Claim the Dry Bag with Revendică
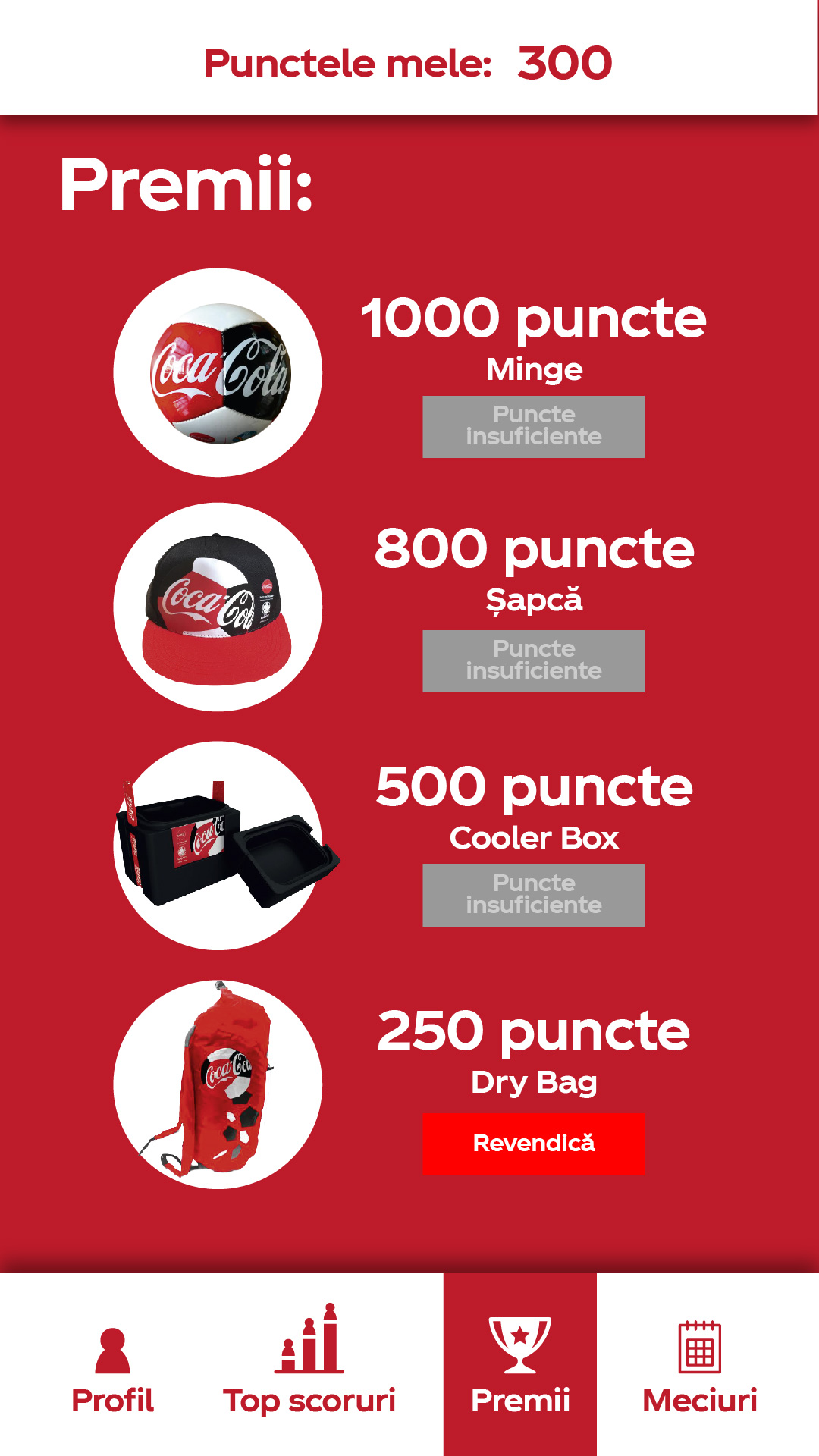This screenshot has width=819, height=1456. [x=533, y=1144]
